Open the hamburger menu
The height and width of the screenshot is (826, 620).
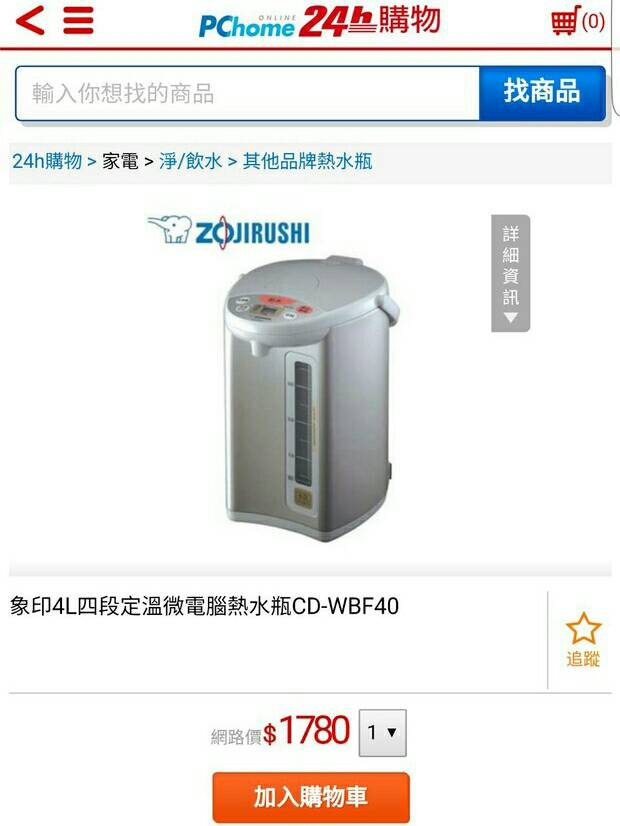coord(78,21)
